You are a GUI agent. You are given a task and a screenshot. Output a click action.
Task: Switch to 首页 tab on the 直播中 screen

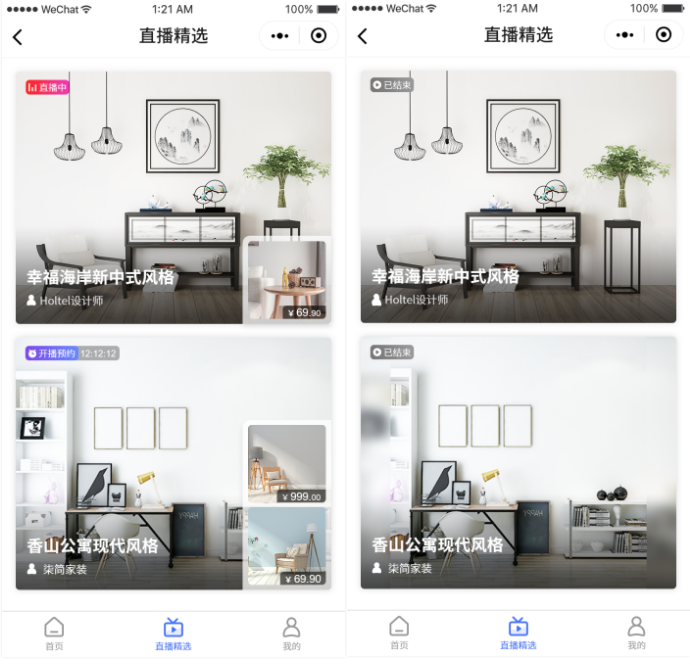pyautogui.click(x=54, y=633)
